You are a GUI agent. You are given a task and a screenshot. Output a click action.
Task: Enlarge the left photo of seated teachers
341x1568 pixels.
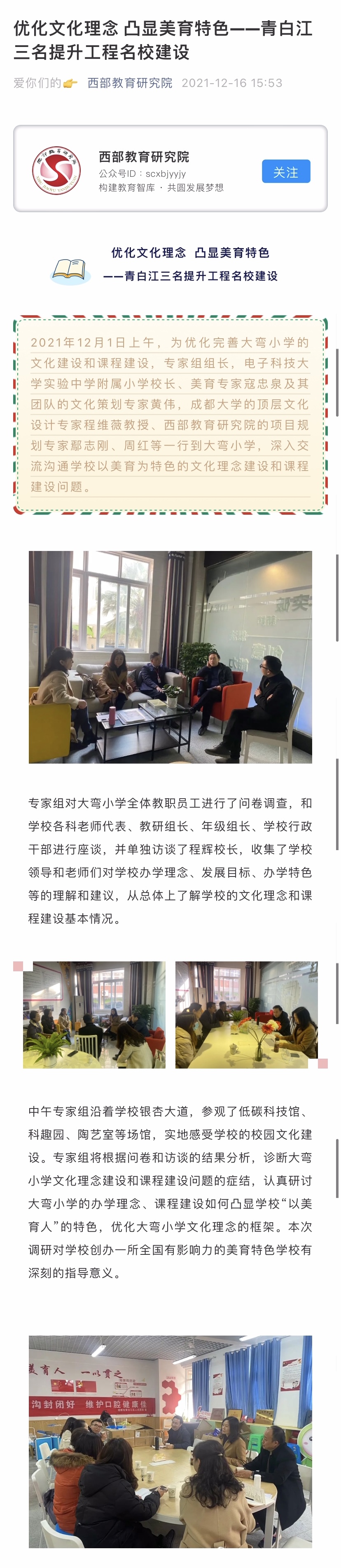[94, 1015]
